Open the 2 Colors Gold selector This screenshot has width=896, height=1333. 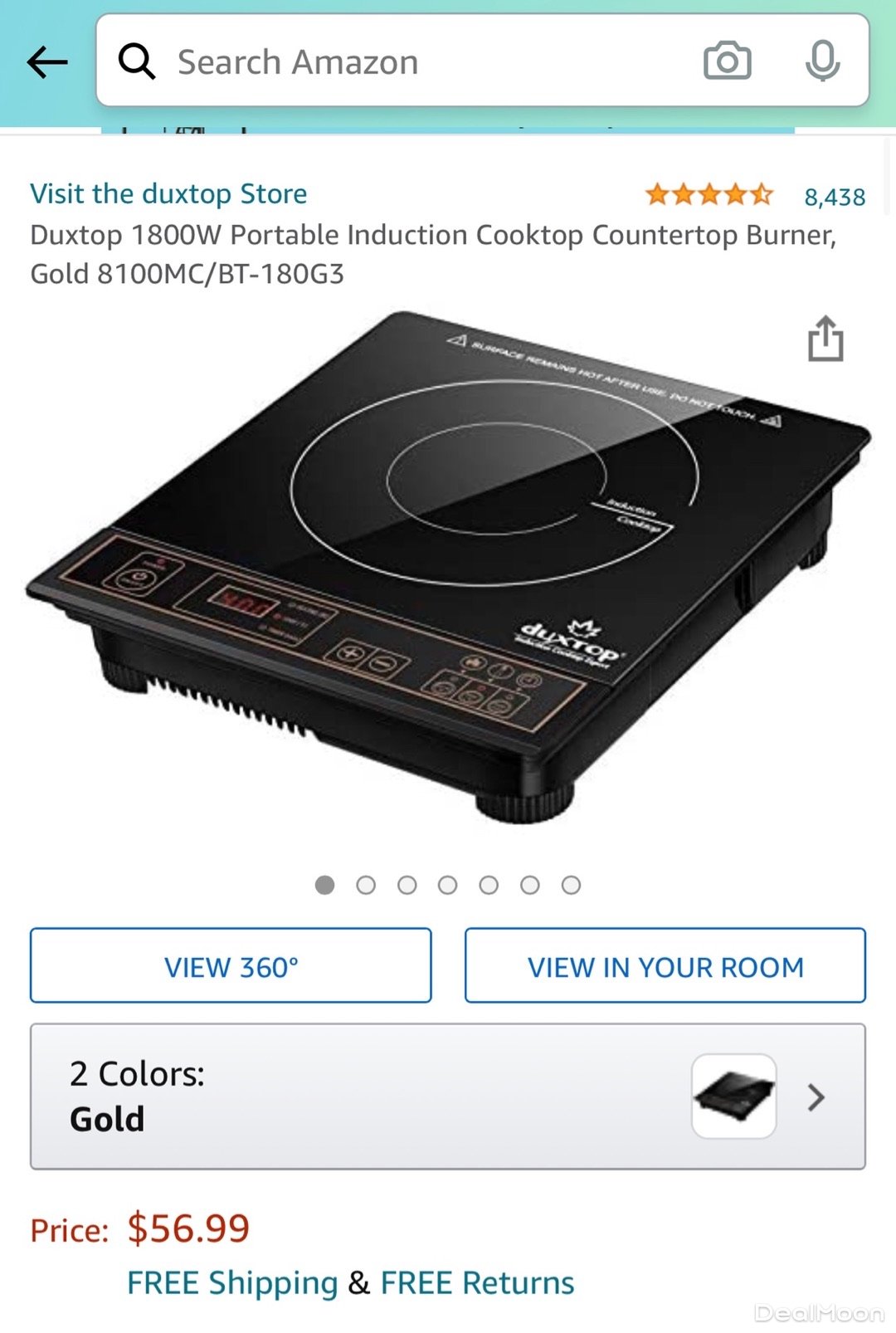point(448,1096)
